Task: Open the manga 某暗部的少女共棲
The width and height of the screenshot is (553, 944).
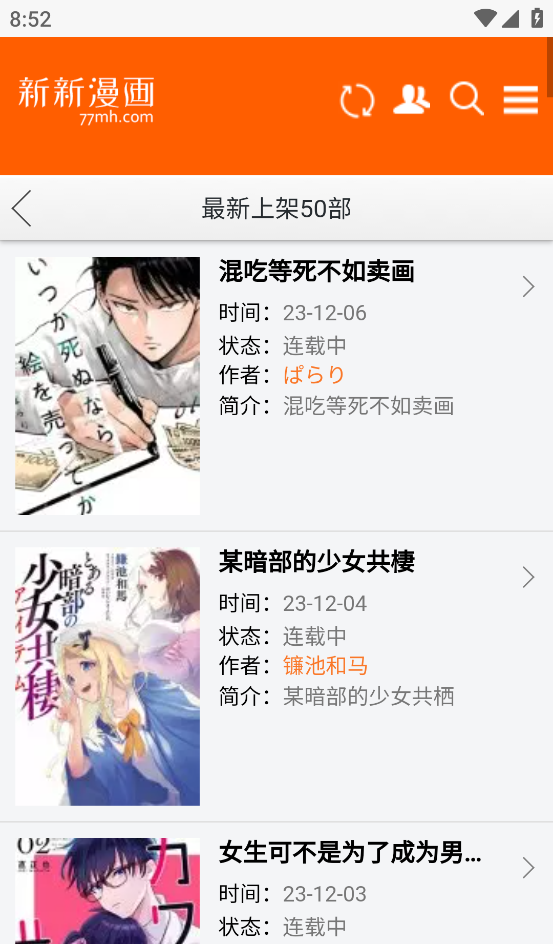Action: (317, 562)
